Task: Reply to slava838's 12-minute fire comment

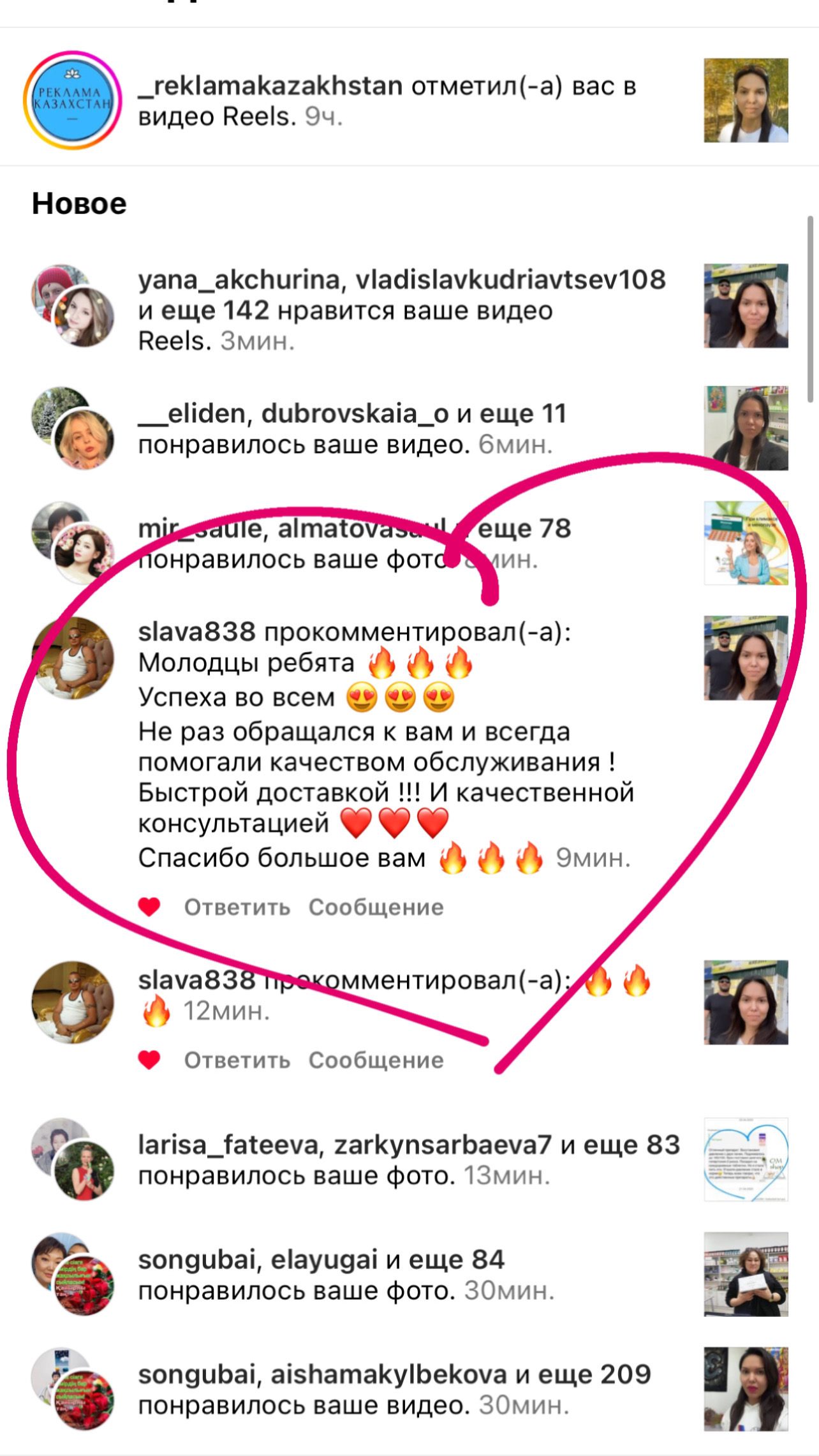Action: tap(237, 1060)
